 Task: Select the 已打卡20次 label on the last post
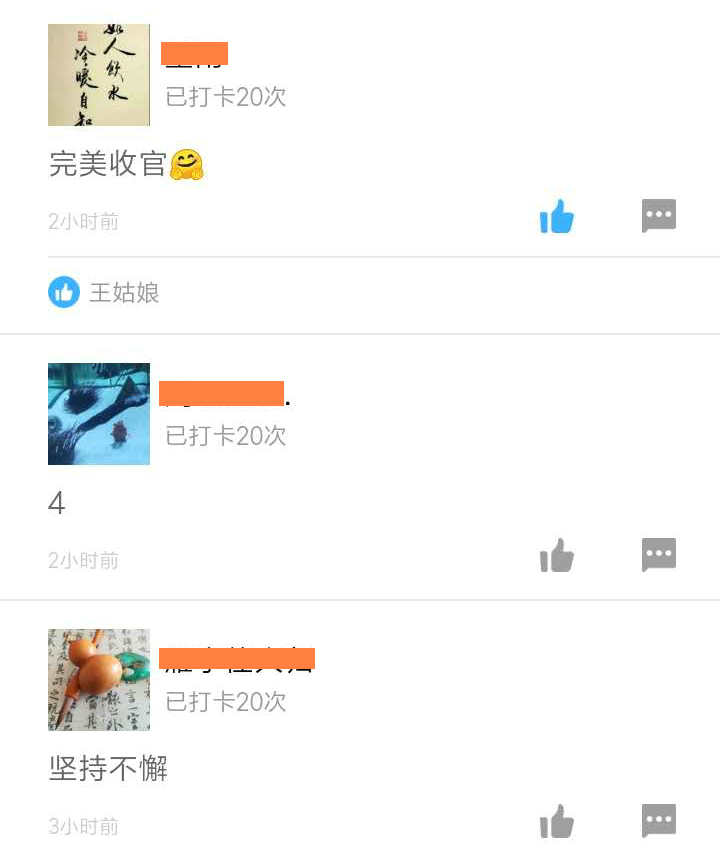224,702
